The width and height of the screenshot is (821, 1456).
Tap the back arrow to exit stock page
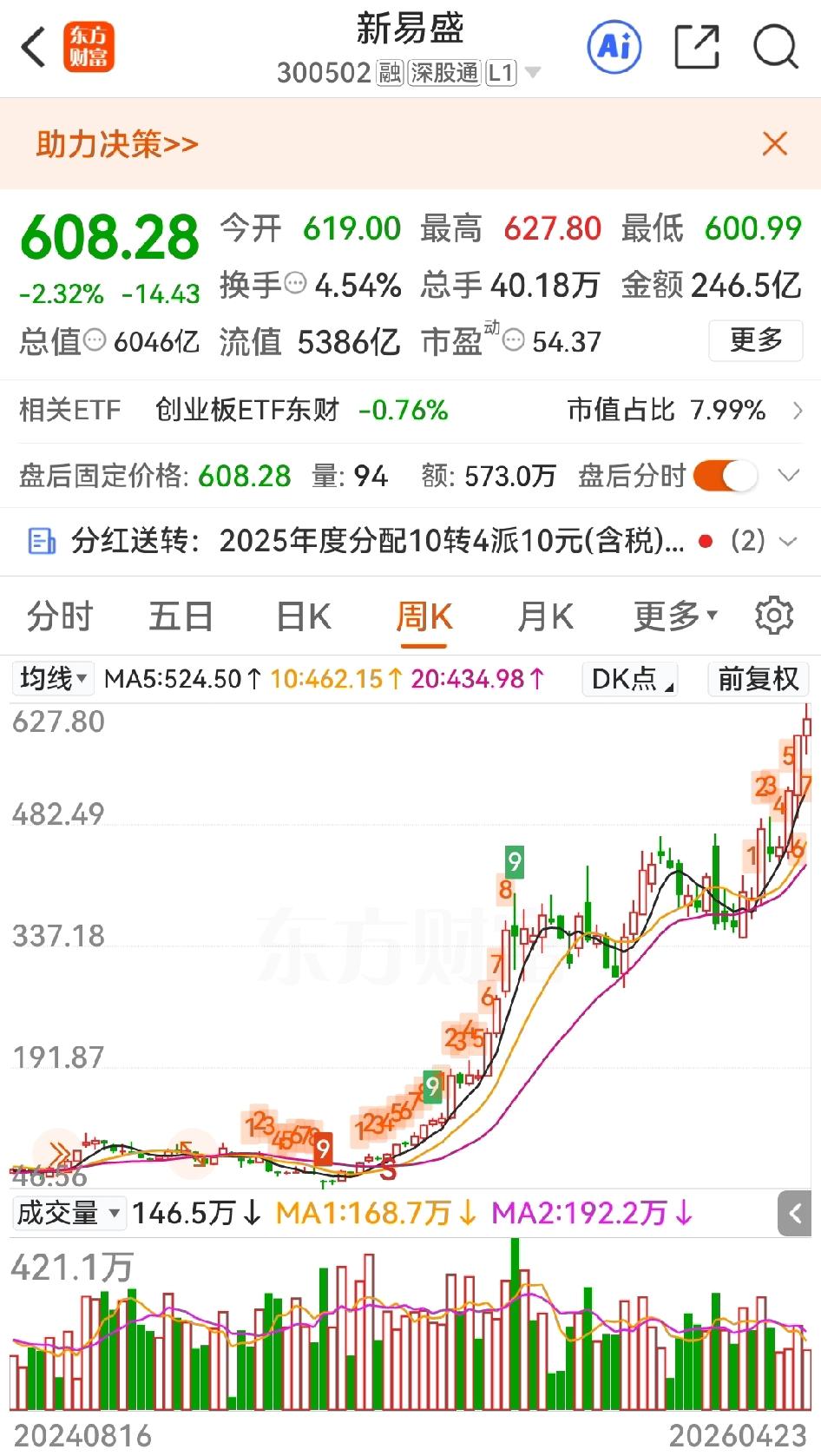[x=33, y=48]
